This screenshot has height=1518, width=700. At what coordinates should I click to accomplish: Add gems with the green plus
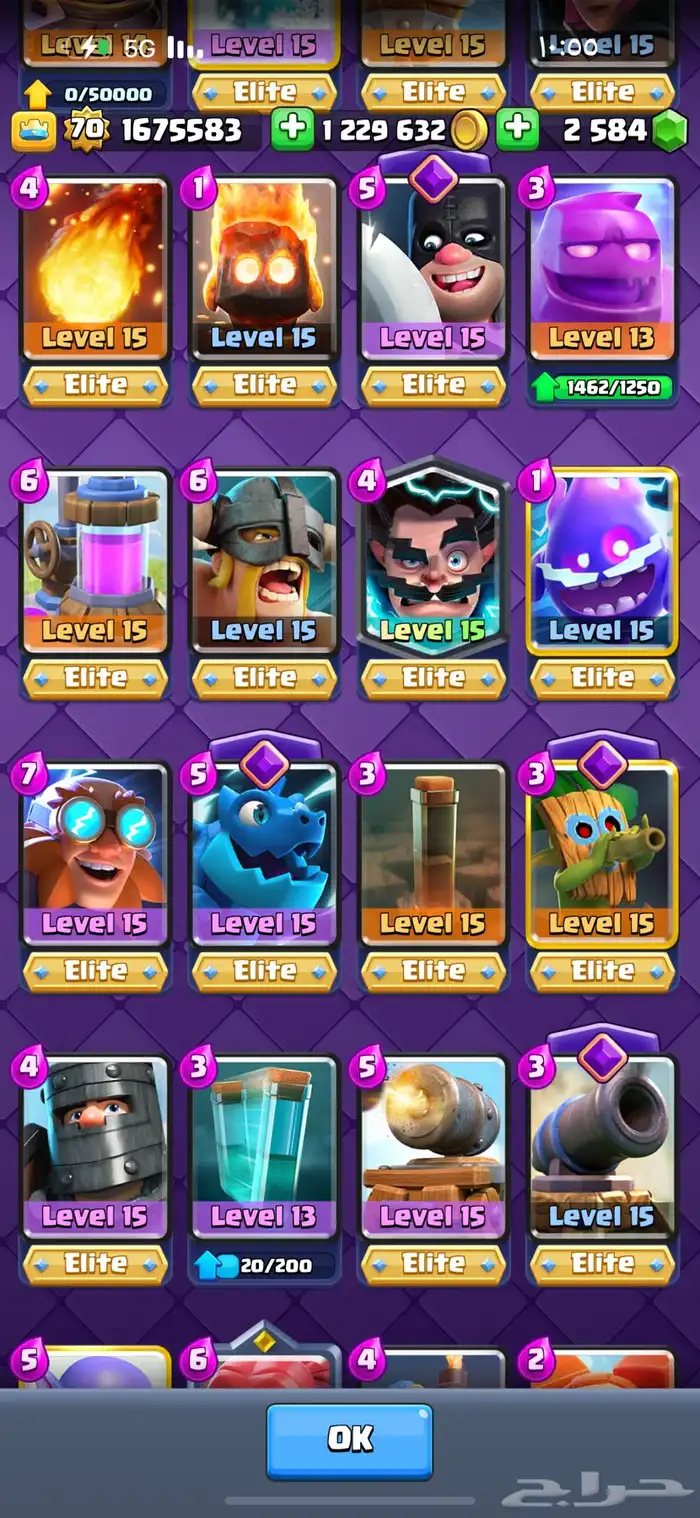coord(519,131)
